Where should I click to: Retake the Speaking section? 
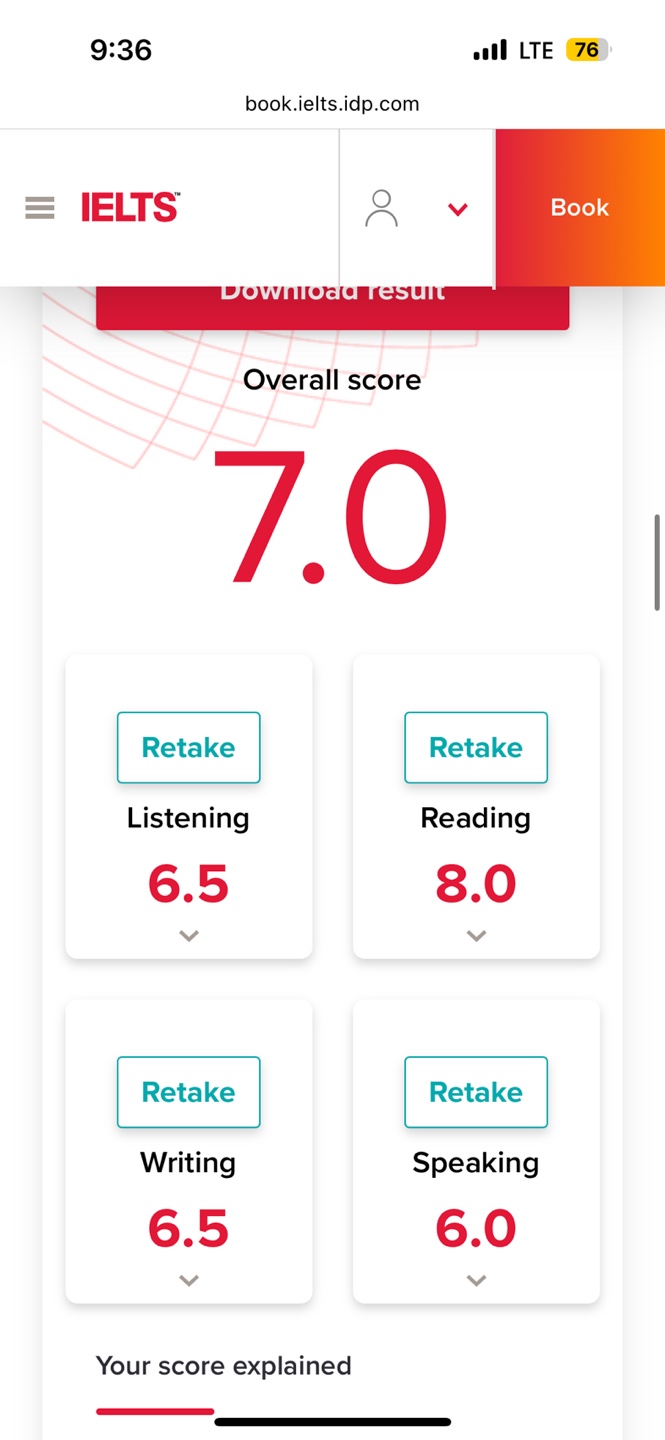tap(476, 1092)
